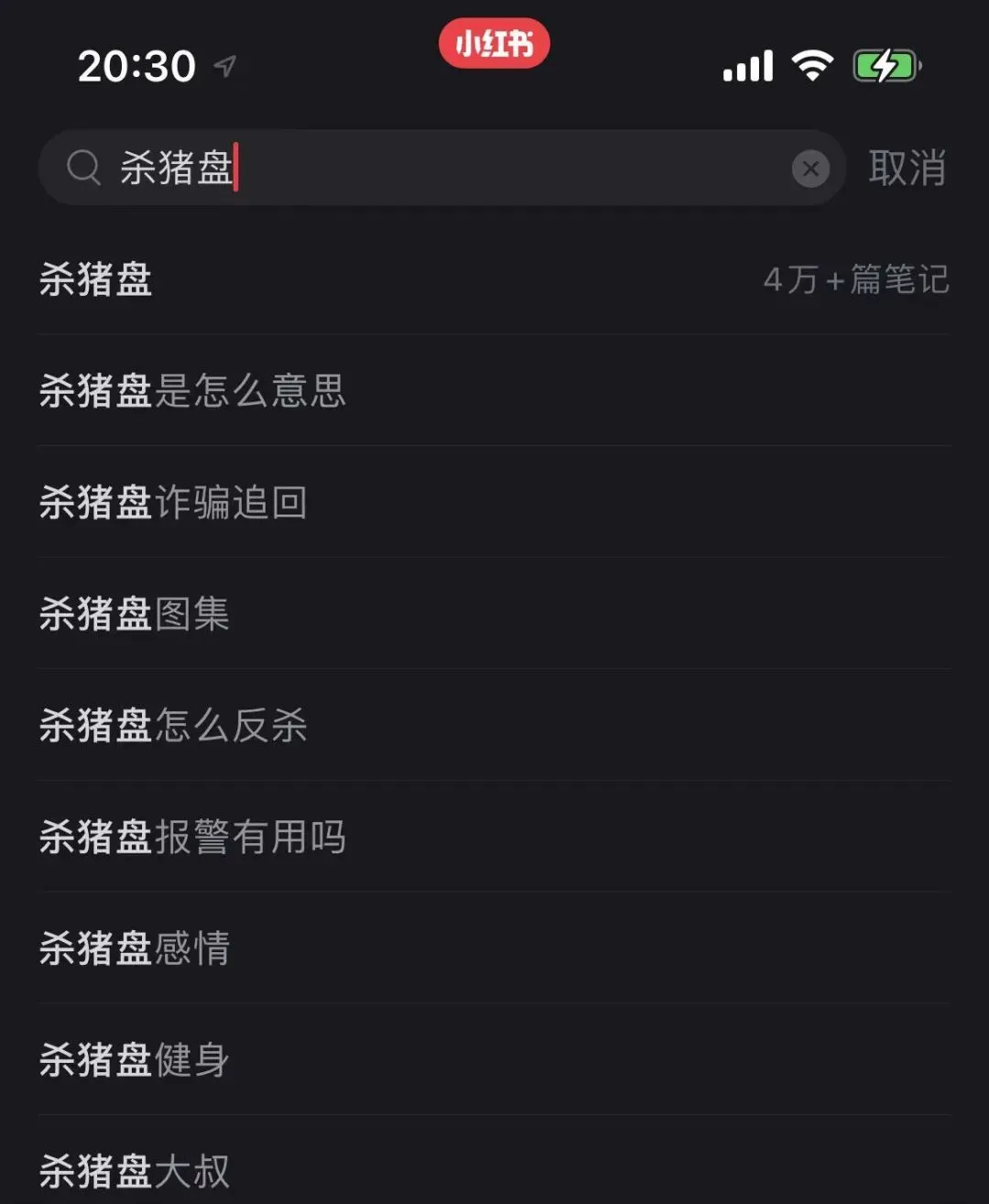Tap the cellular signal bars icon
The image size is (989, 1204).
click(747, 64)
